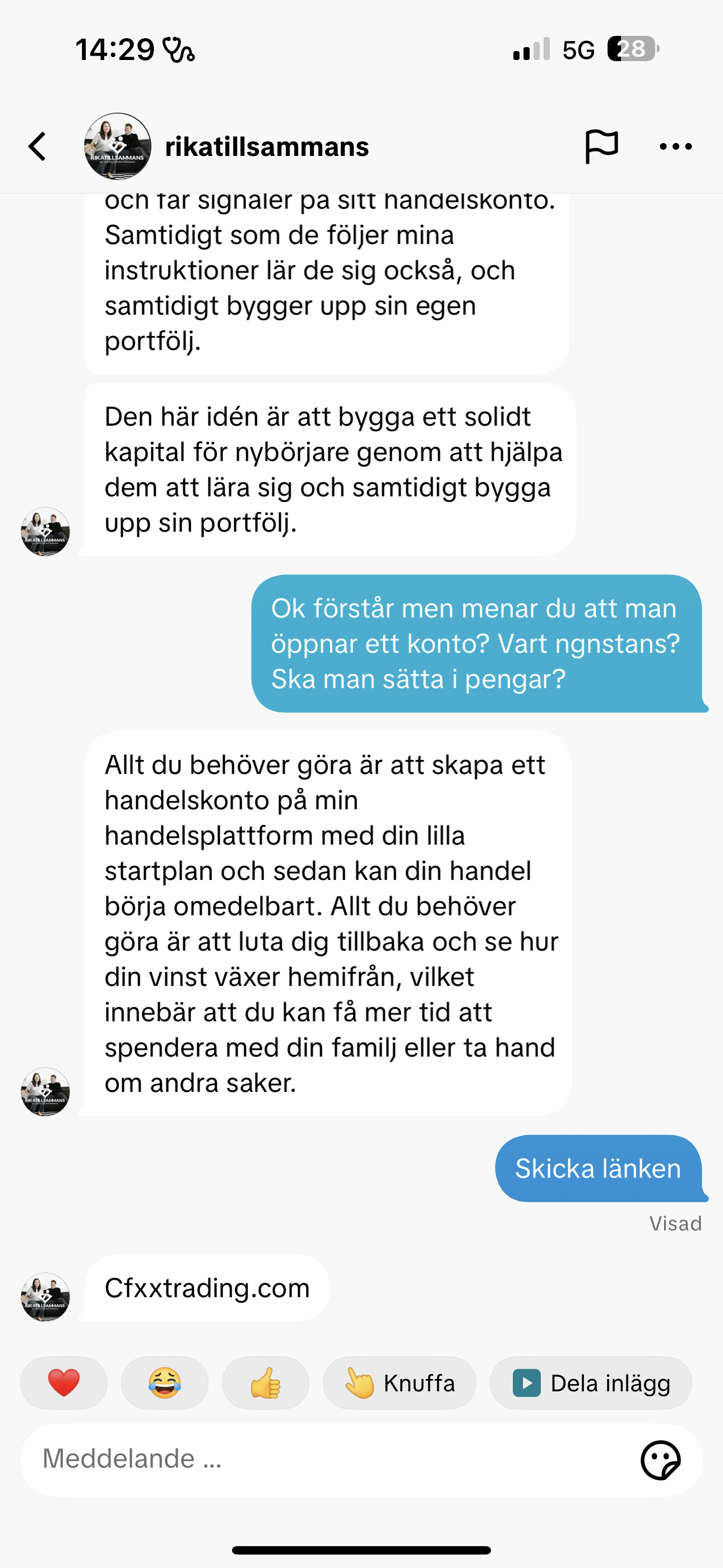The height and width of the screenshot is (1568, 723).
Task: Tap the Dela inlägg chip
Action: tap(591, 1382)
